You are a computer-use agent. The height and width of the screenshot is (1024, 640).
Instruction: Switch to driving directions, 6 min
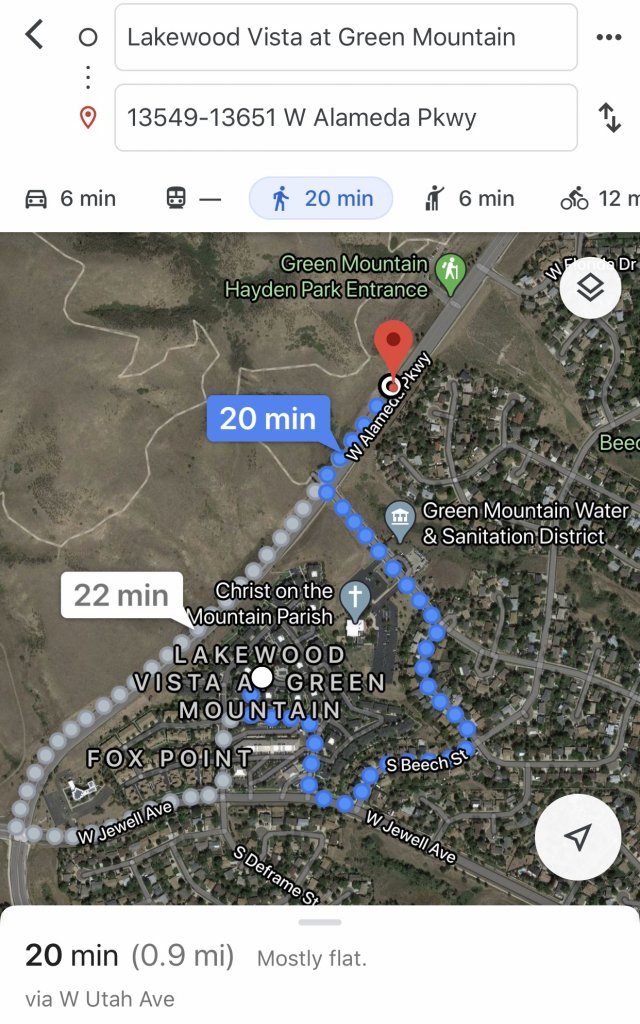point(71,198)
